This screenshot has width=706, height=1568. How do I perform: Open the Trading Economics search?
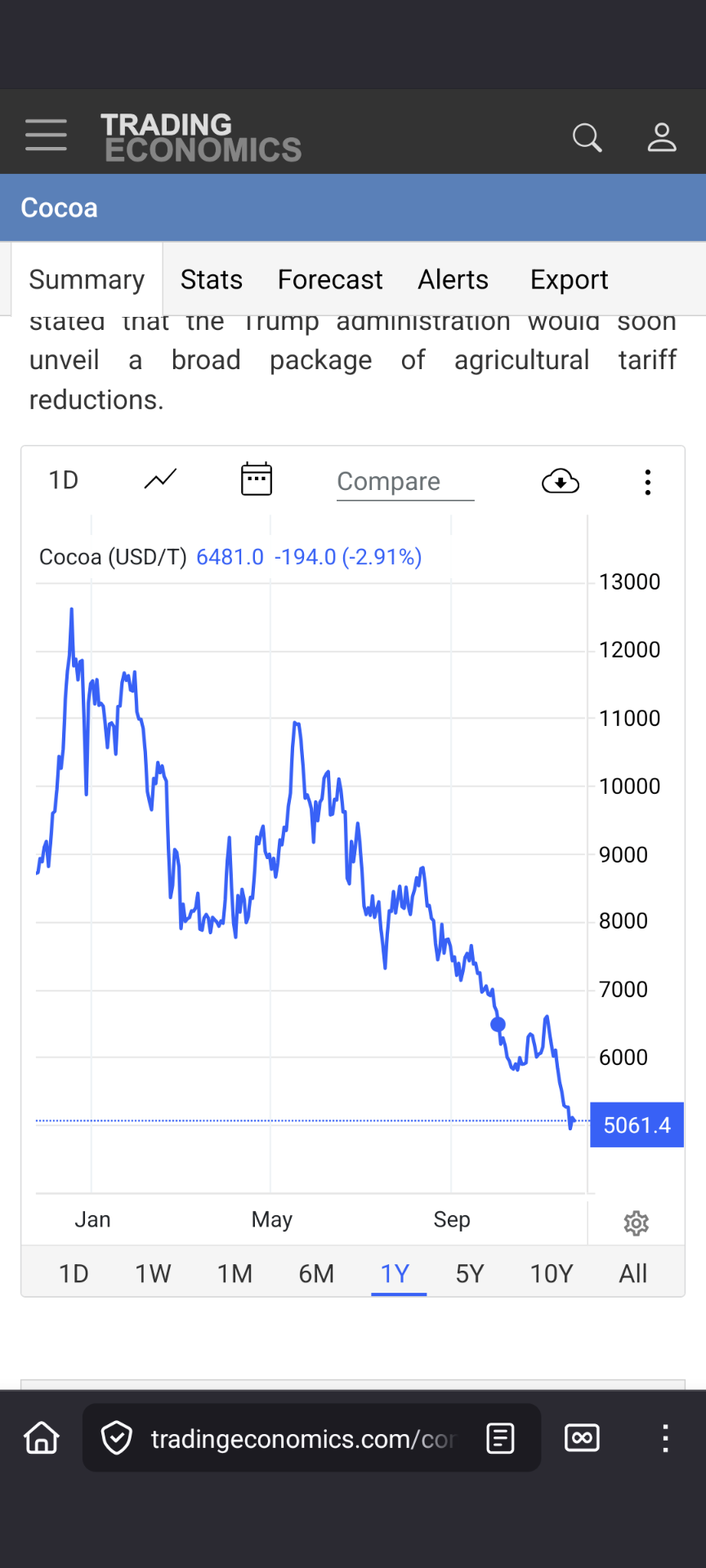587,137
